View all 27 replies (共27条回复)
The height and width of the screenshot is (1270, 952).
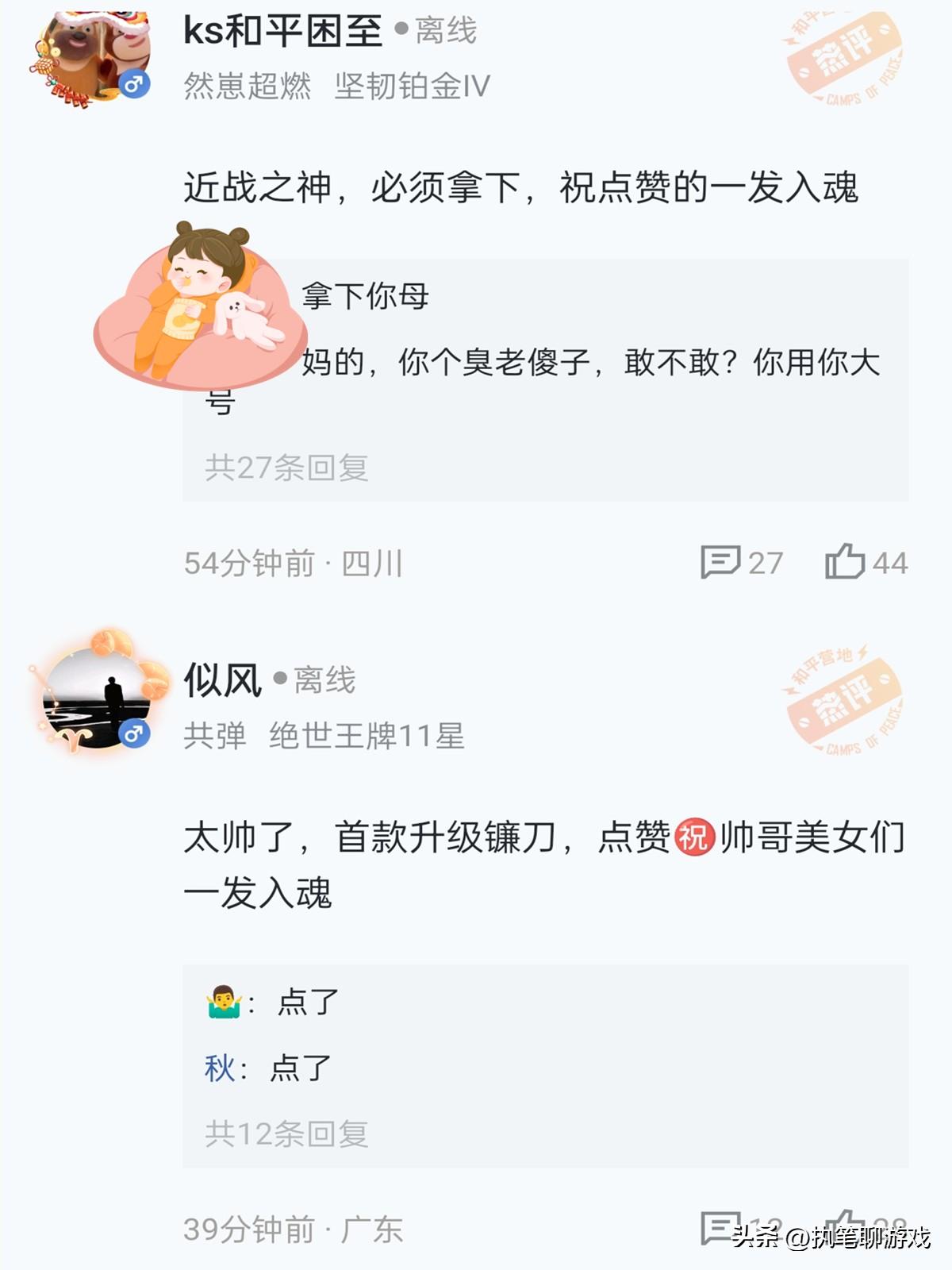pos(286,468)
